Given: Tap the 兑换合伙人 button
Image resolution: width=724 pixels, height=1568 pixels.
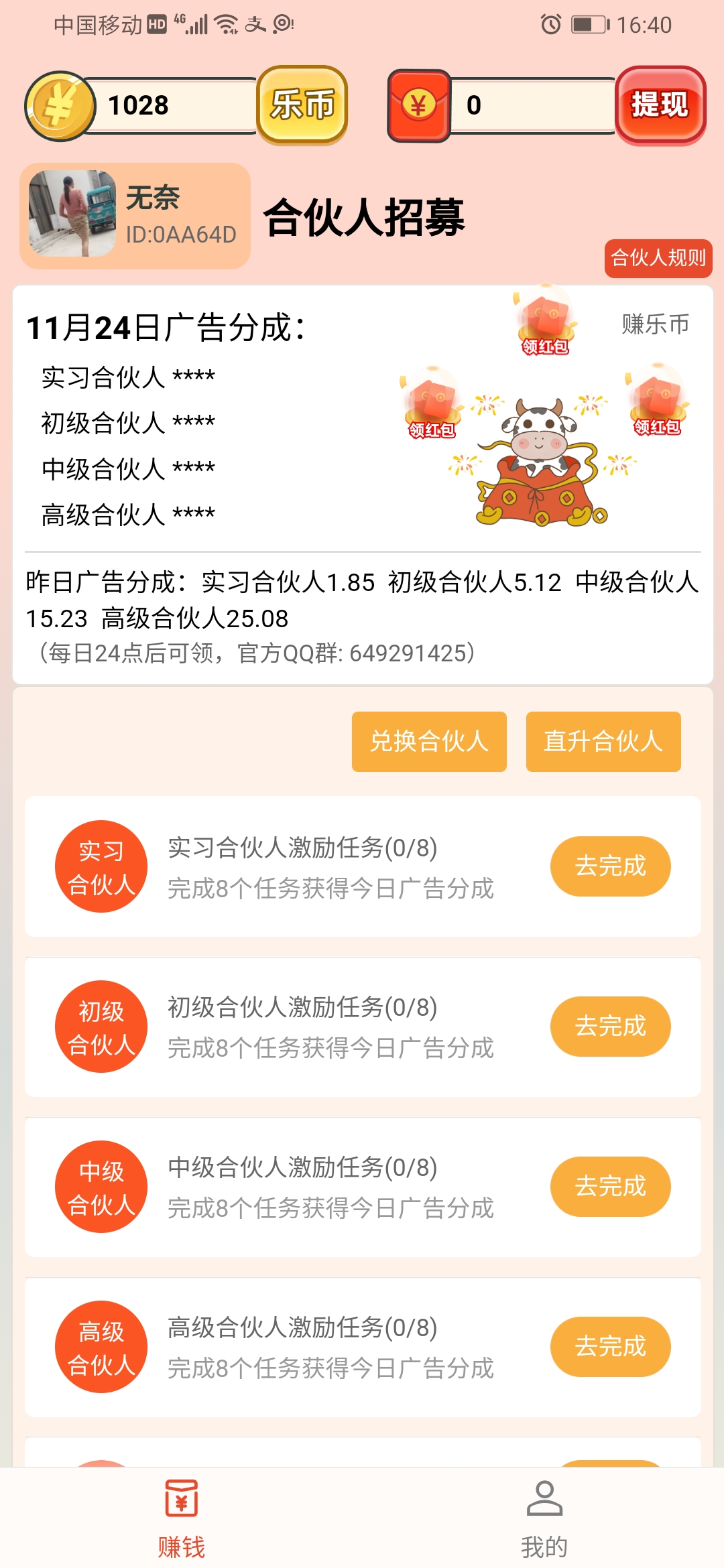Looking at the screenshot, I should coord(429,742).
